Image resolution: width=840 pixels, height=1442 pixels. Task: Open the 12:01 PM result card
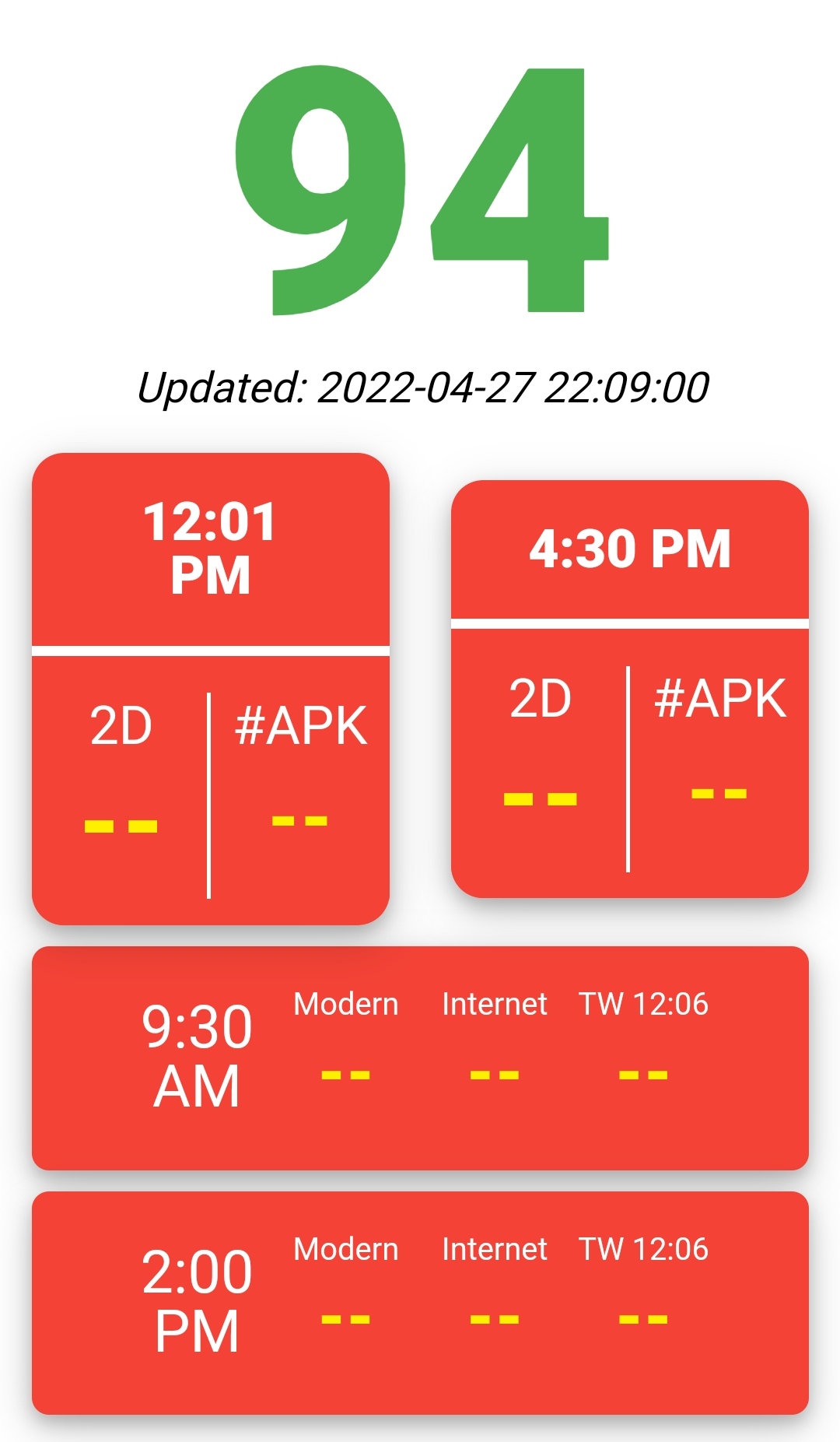[x=210, y=689]
